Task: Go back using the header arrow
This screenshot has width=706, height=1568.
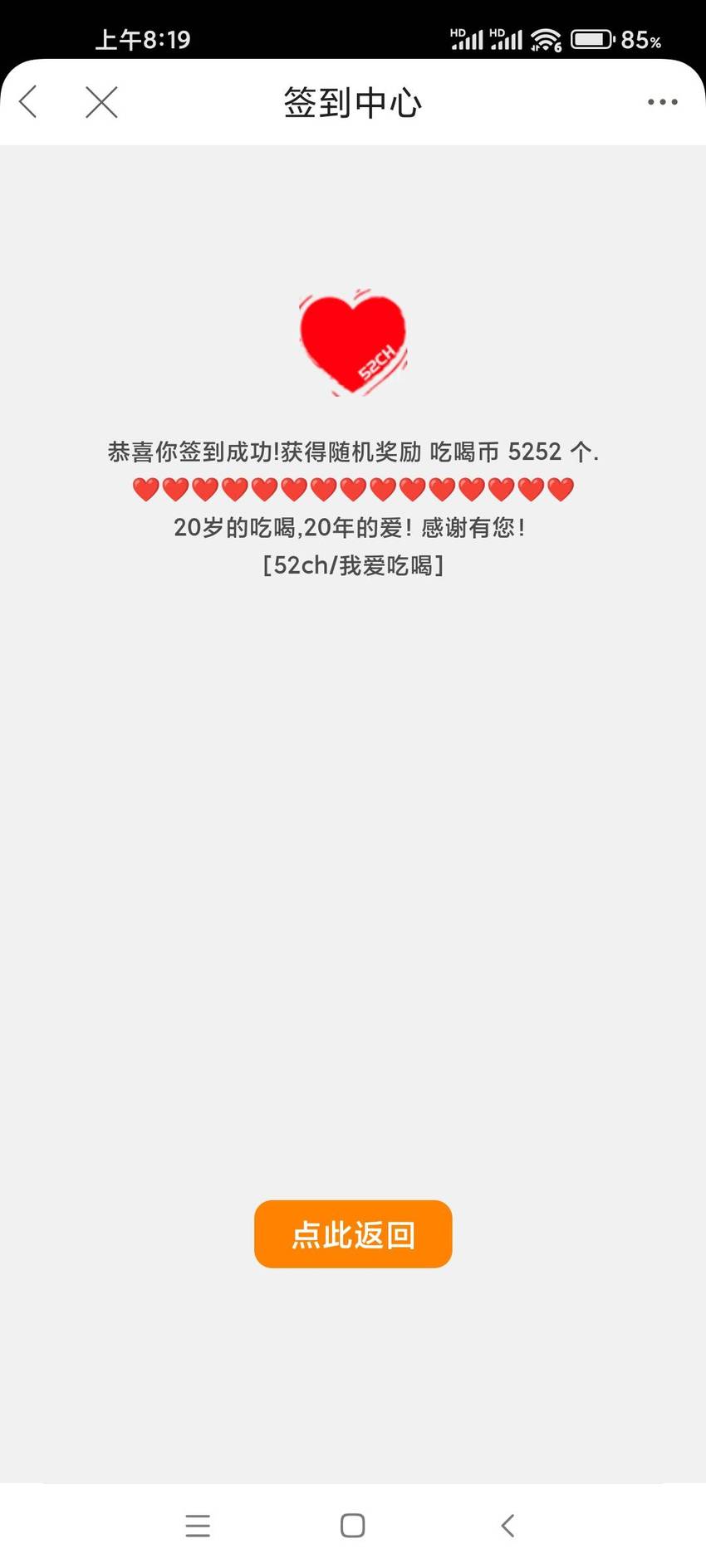Action: coord(28,102)
